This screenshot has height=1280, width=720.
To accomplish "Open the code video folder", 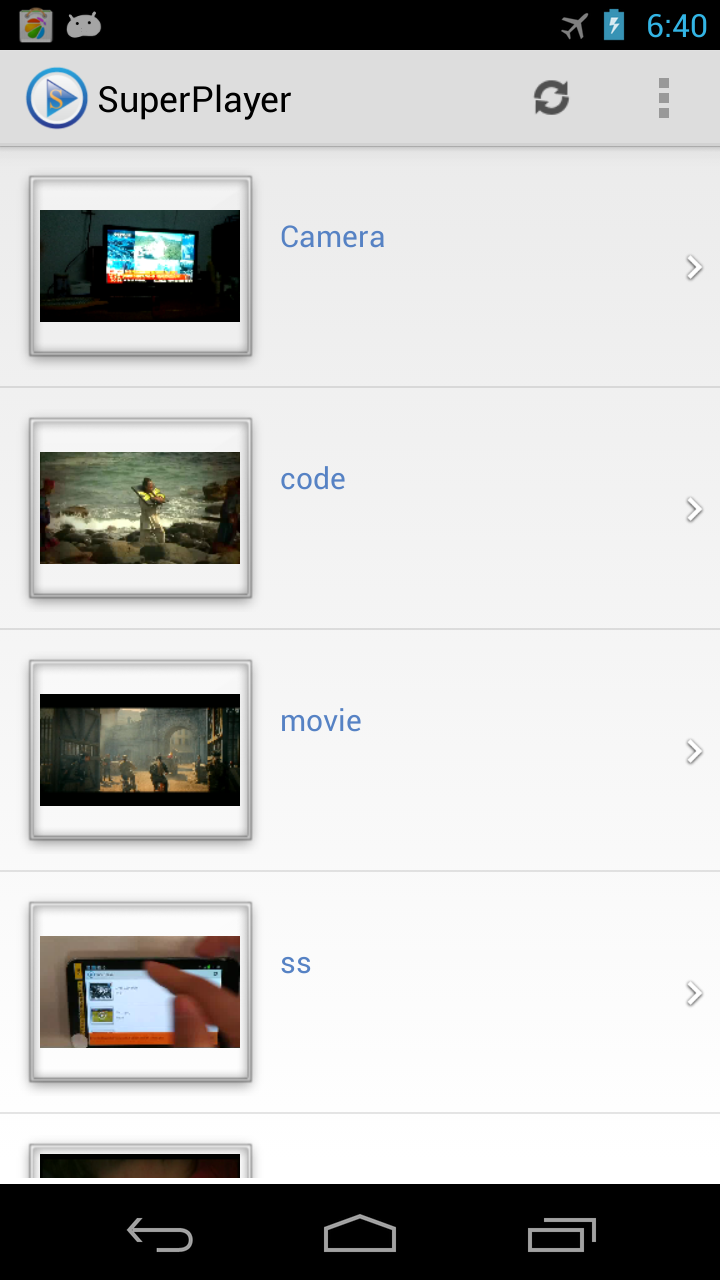I will coord(313,478).
